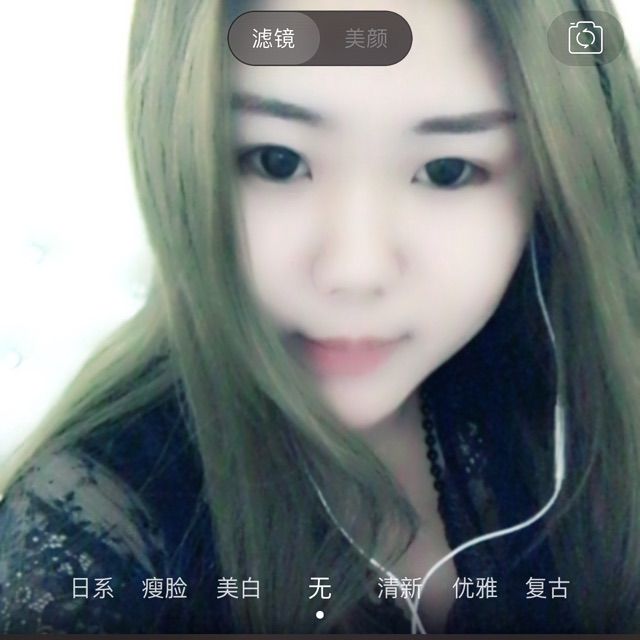Switch to the 美颜 beauty tab
640x640 pixels.
click(x=365, y=39)
